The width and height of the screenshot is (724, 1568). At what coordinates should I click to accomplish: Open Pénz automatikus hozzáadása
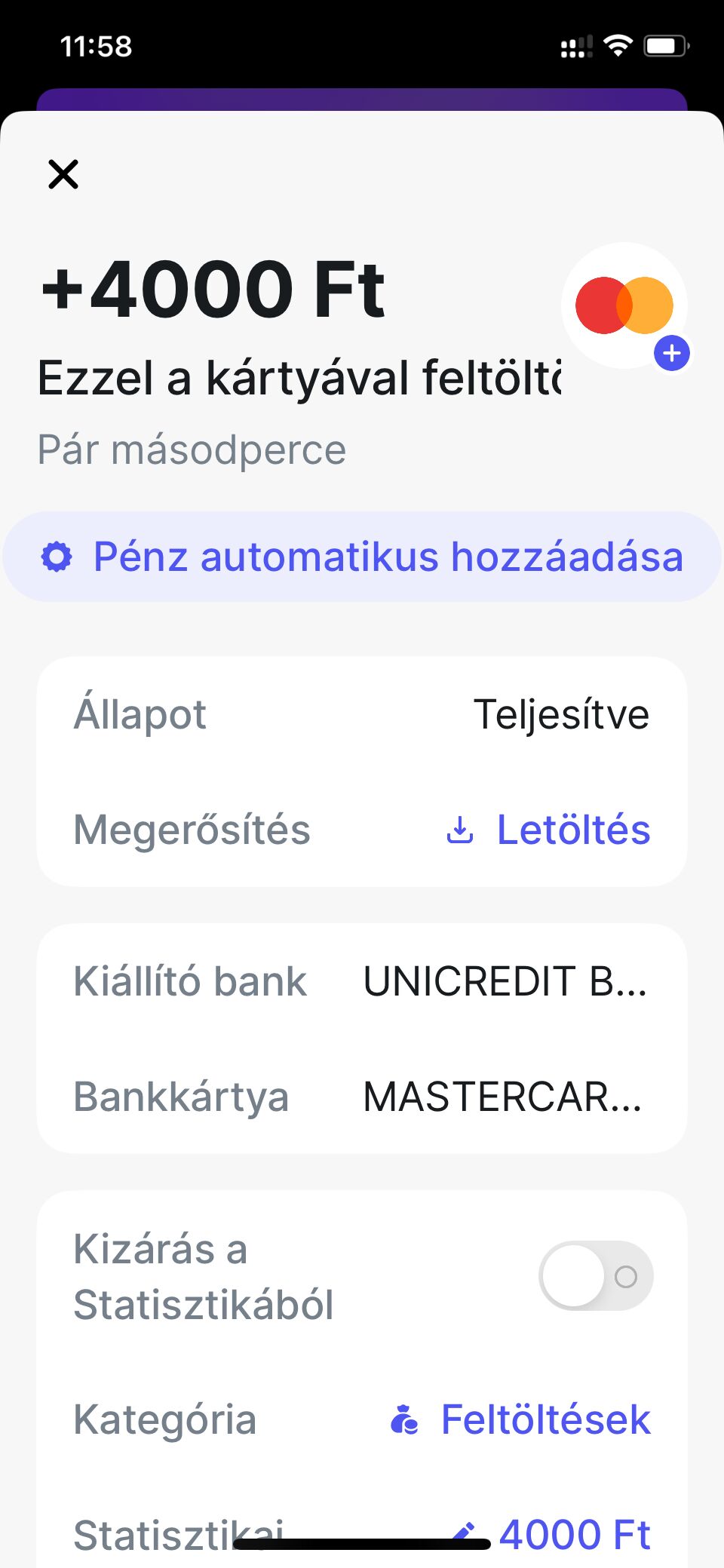point(362,557)
